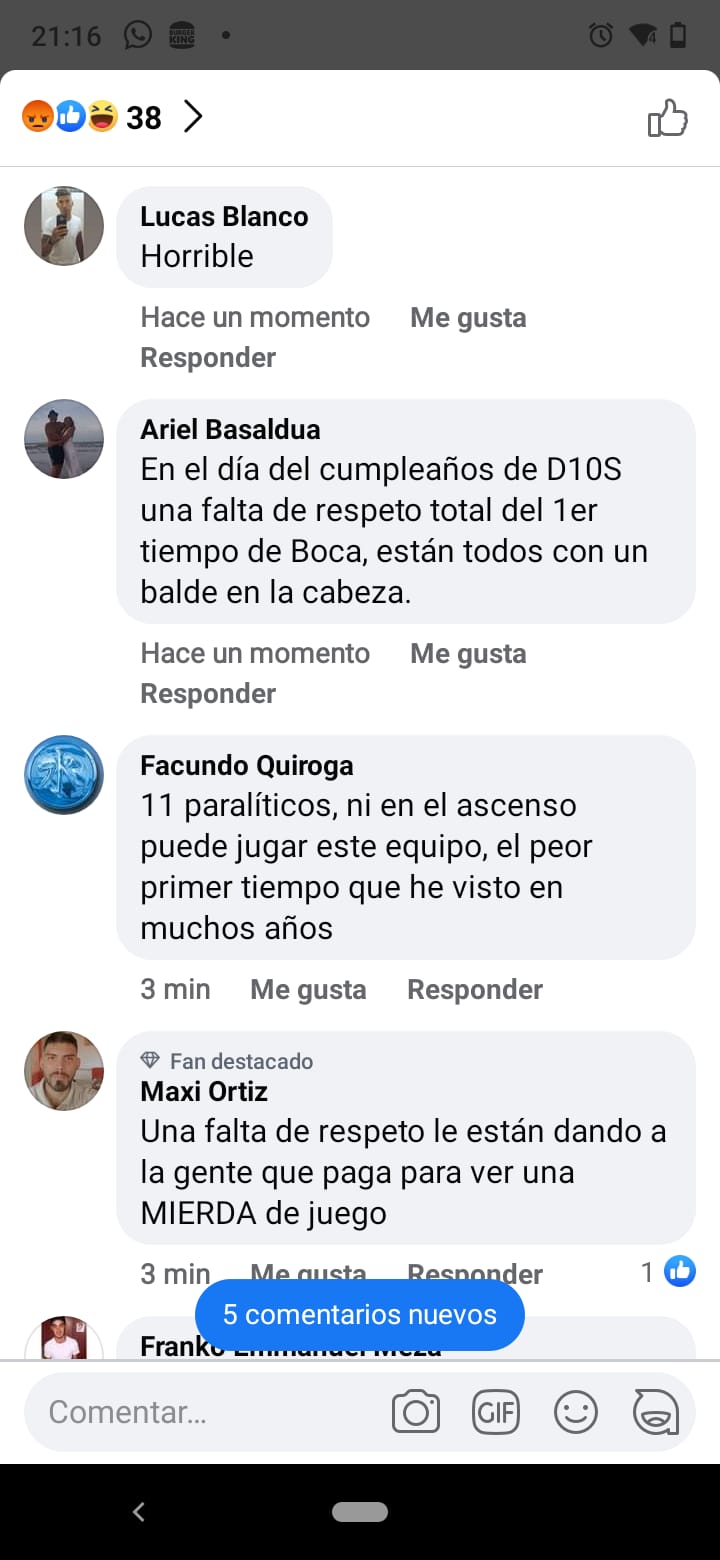Image resolution: width=720 pixels, height=1560 pixels.
Task: Open the GIF picker
Action: (x=497, y=1412)
